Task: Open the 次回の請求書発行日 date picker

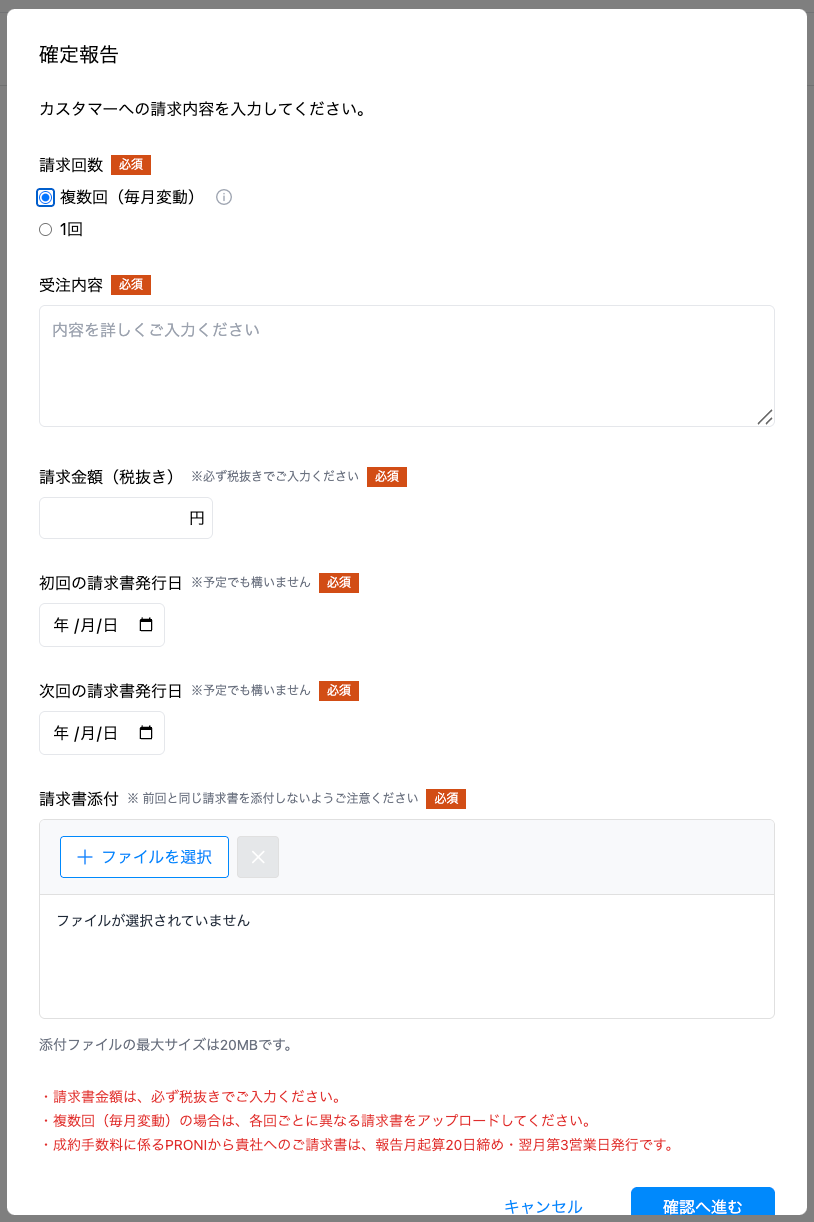Action: coord(146,733)
